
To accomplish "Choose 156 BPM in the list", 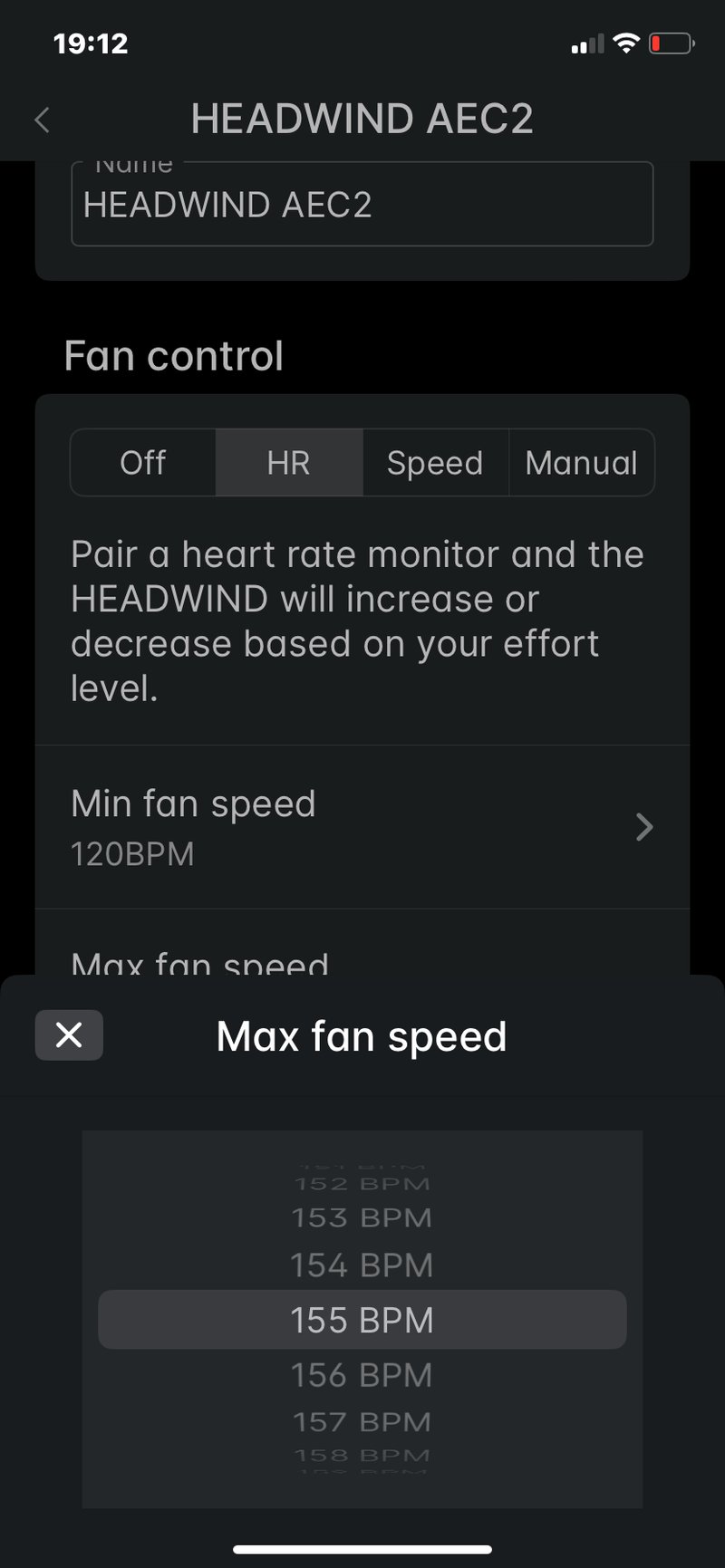I will tap(362, 1375).
